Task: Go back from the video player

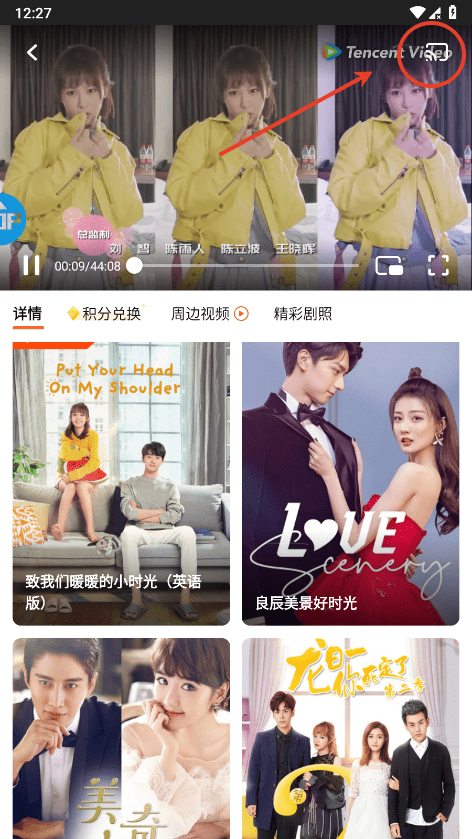Action: [x=32, y=52]
